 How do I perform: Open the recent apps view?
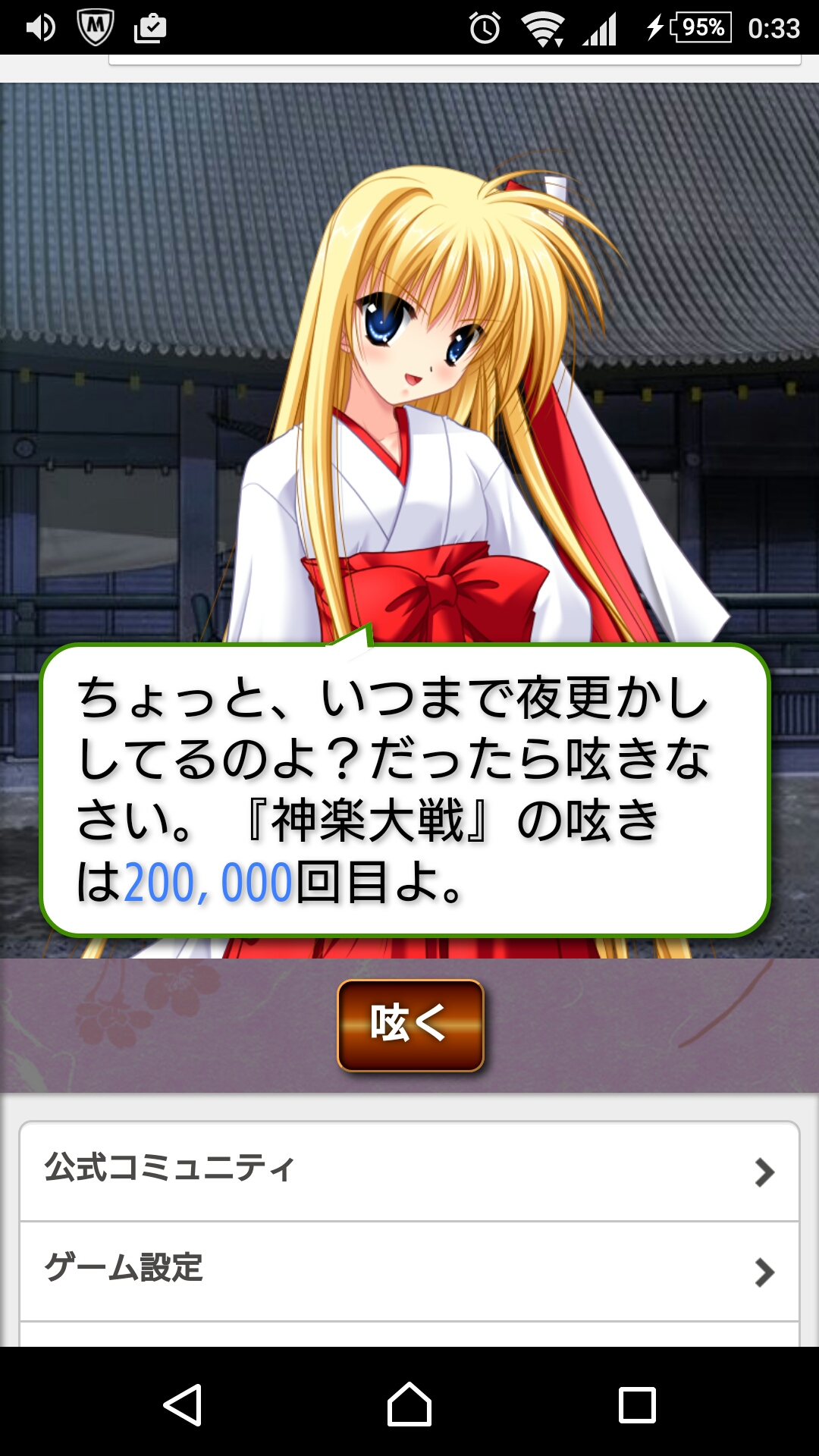(x=637, y=1404)
